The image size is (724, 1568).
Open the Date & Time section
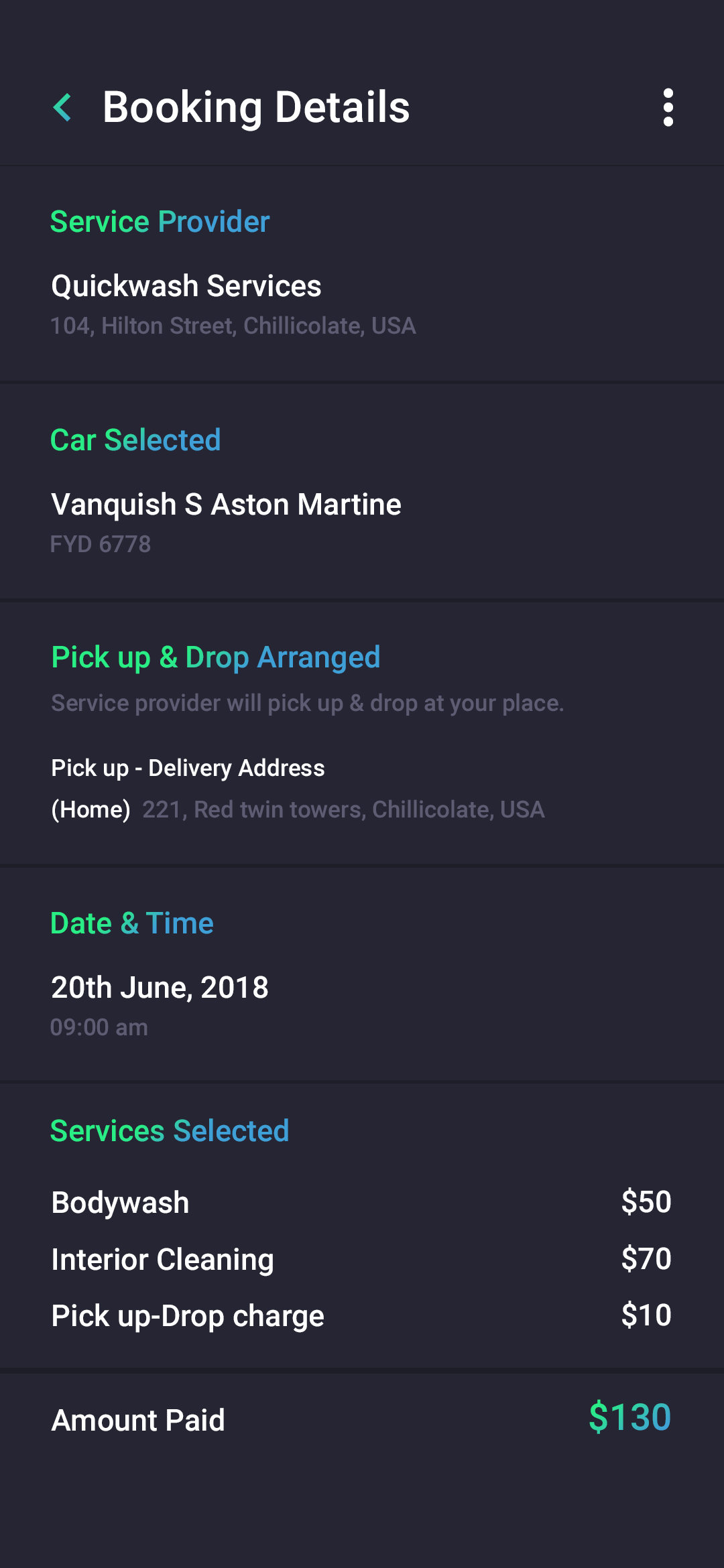(x=132, y=923)
